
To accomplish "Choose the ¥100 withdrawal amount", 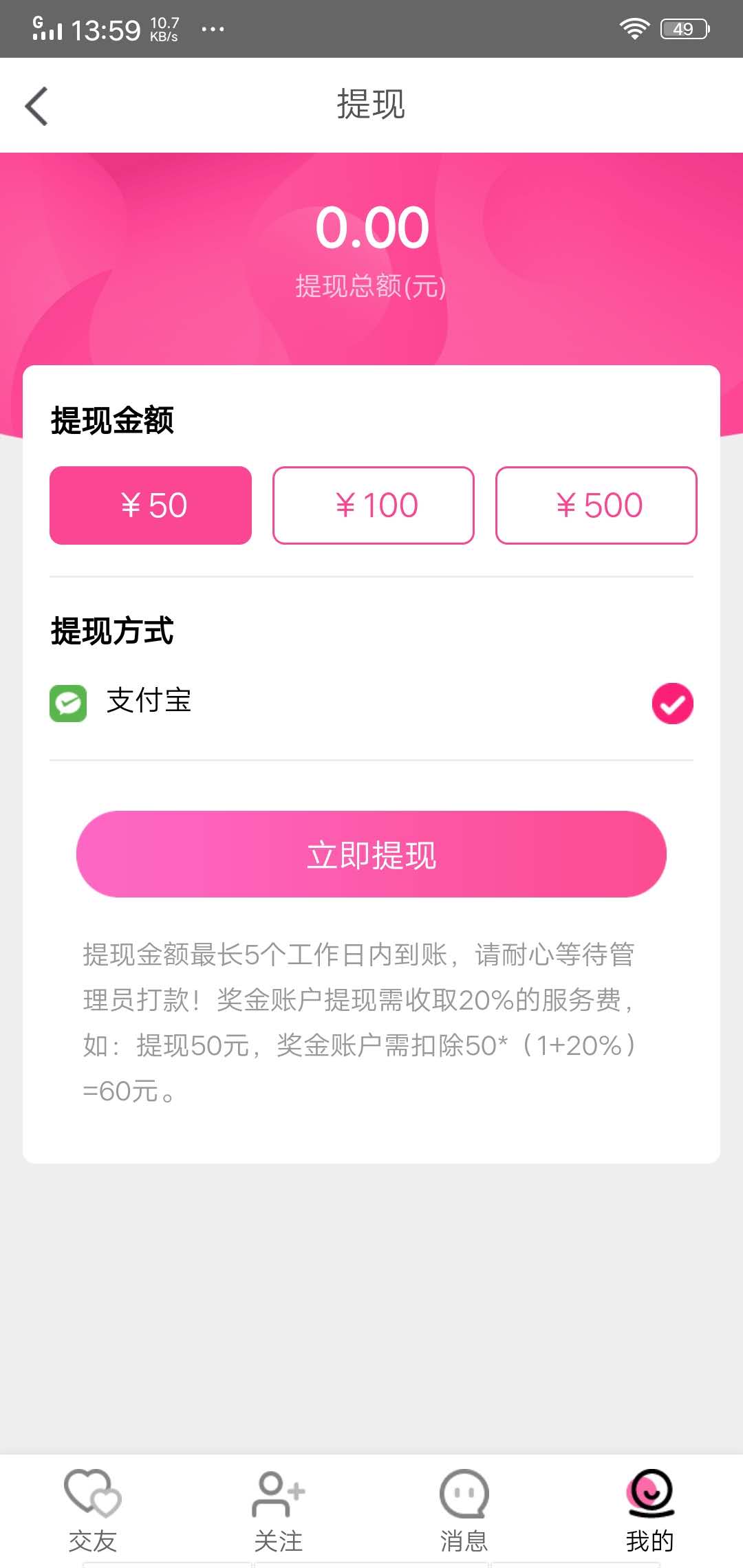I will pos(374,505).
